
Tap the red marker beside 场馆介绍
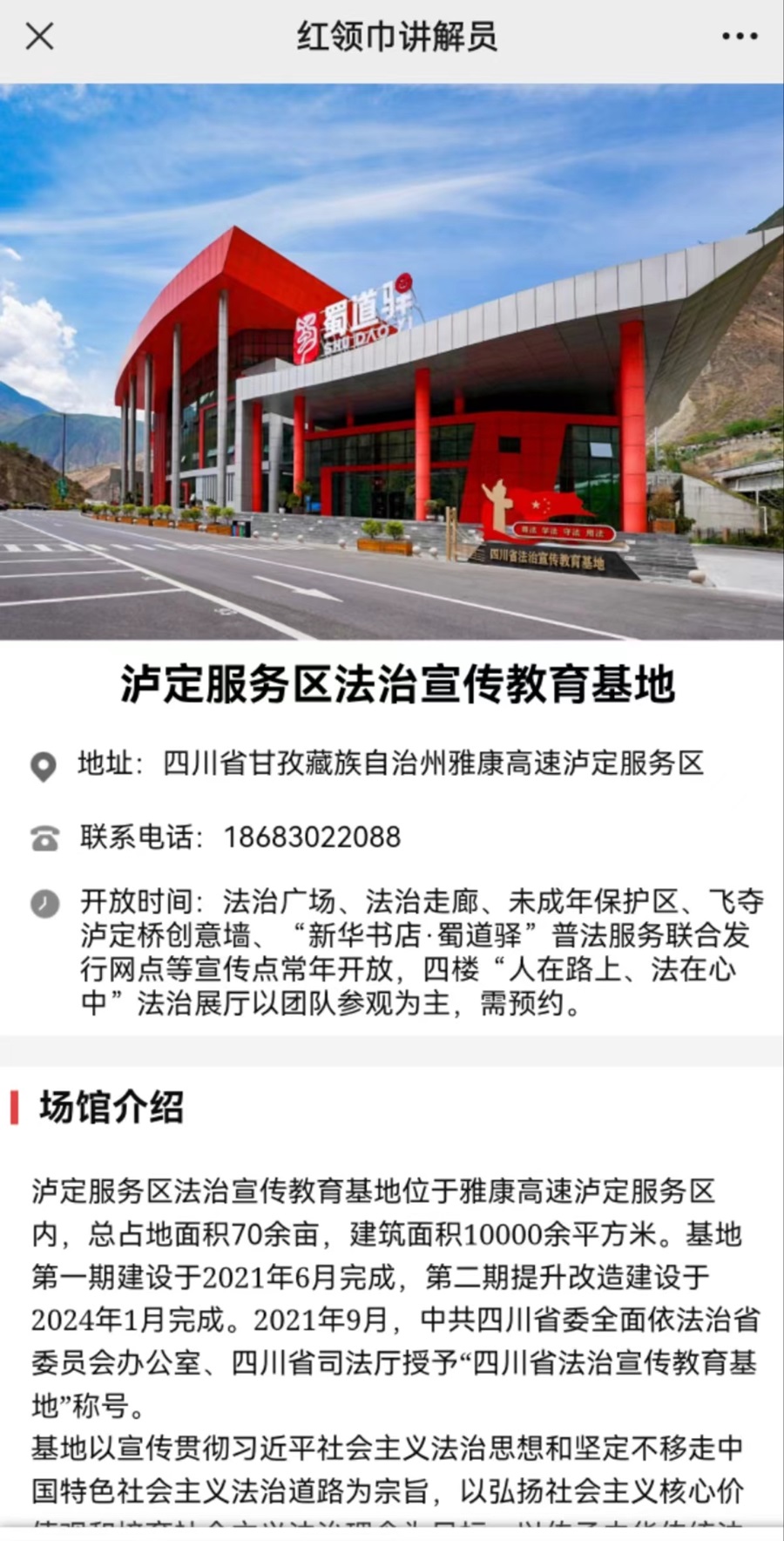click(x=14, y=1107)
